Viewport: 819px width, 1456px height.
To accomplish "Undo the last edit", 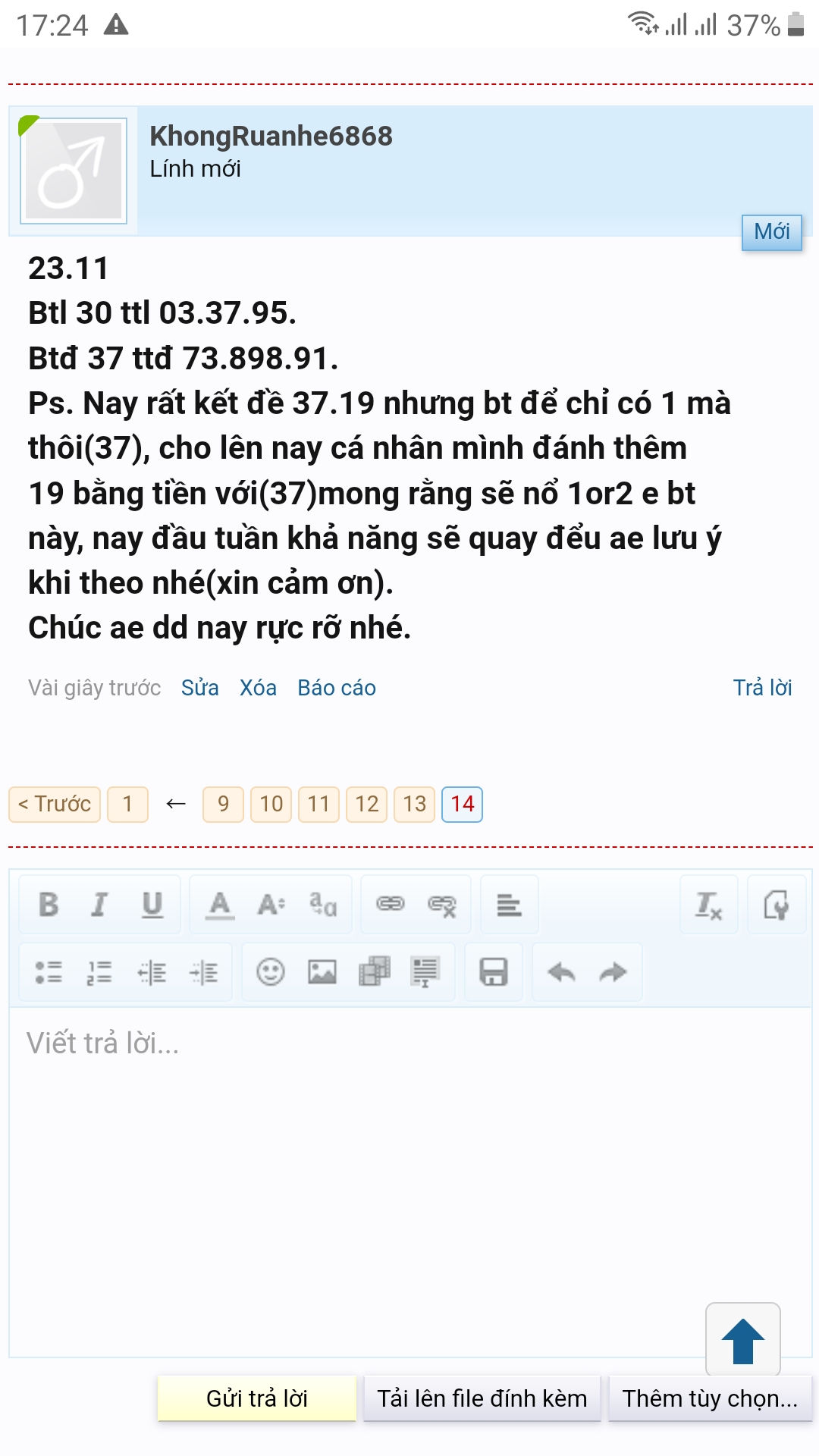I will click(x=561, y=972).
